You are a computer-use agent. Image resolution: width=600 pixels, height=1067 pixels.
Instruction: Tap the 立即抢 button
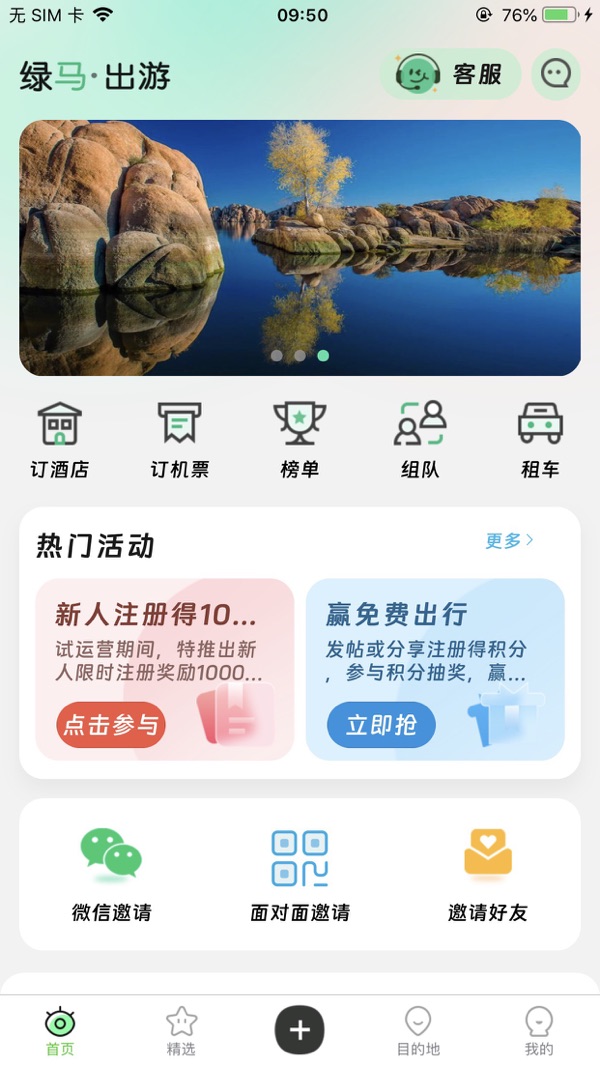tap(381, 725)
